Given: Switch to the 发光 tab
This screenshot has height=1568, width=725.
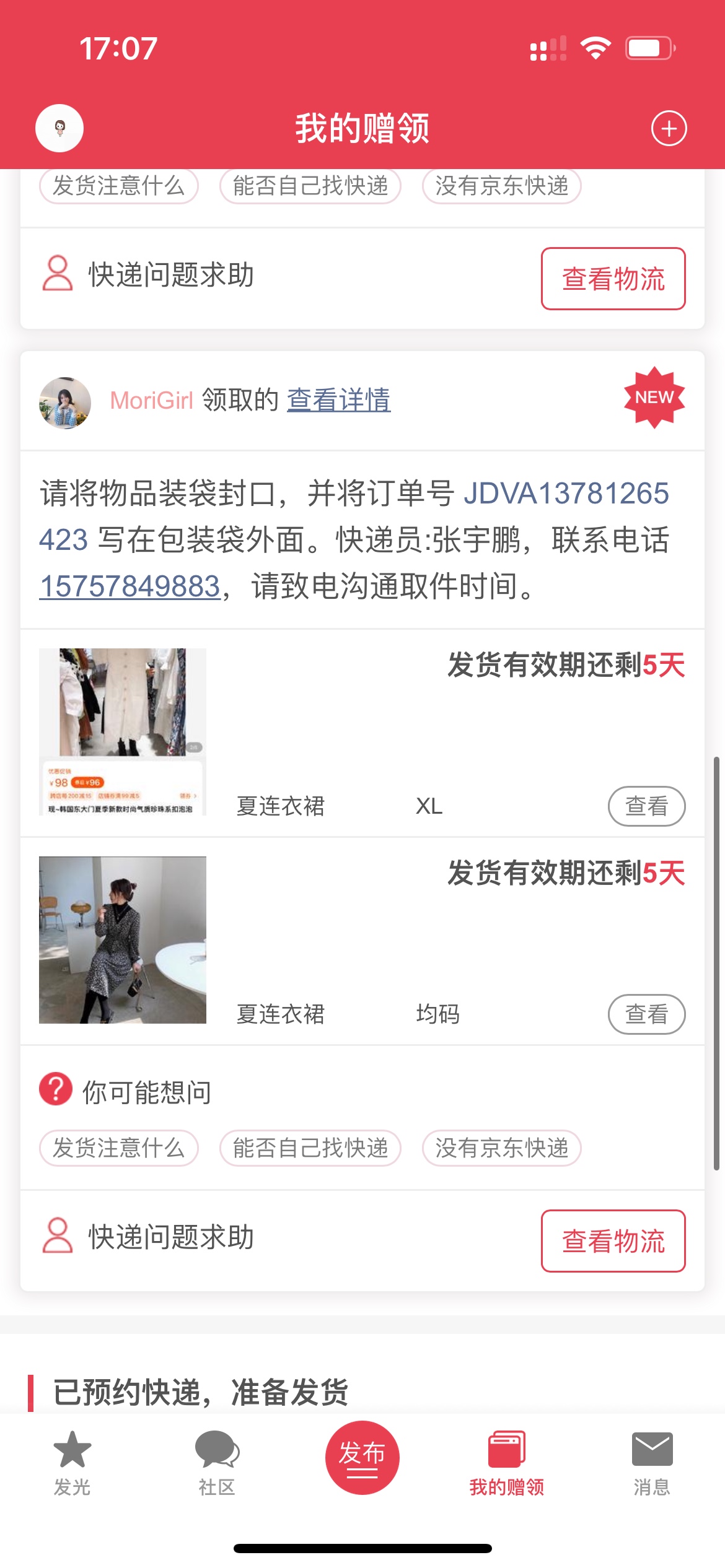Looking at the screenshot, I should (x=72, y=1463).
